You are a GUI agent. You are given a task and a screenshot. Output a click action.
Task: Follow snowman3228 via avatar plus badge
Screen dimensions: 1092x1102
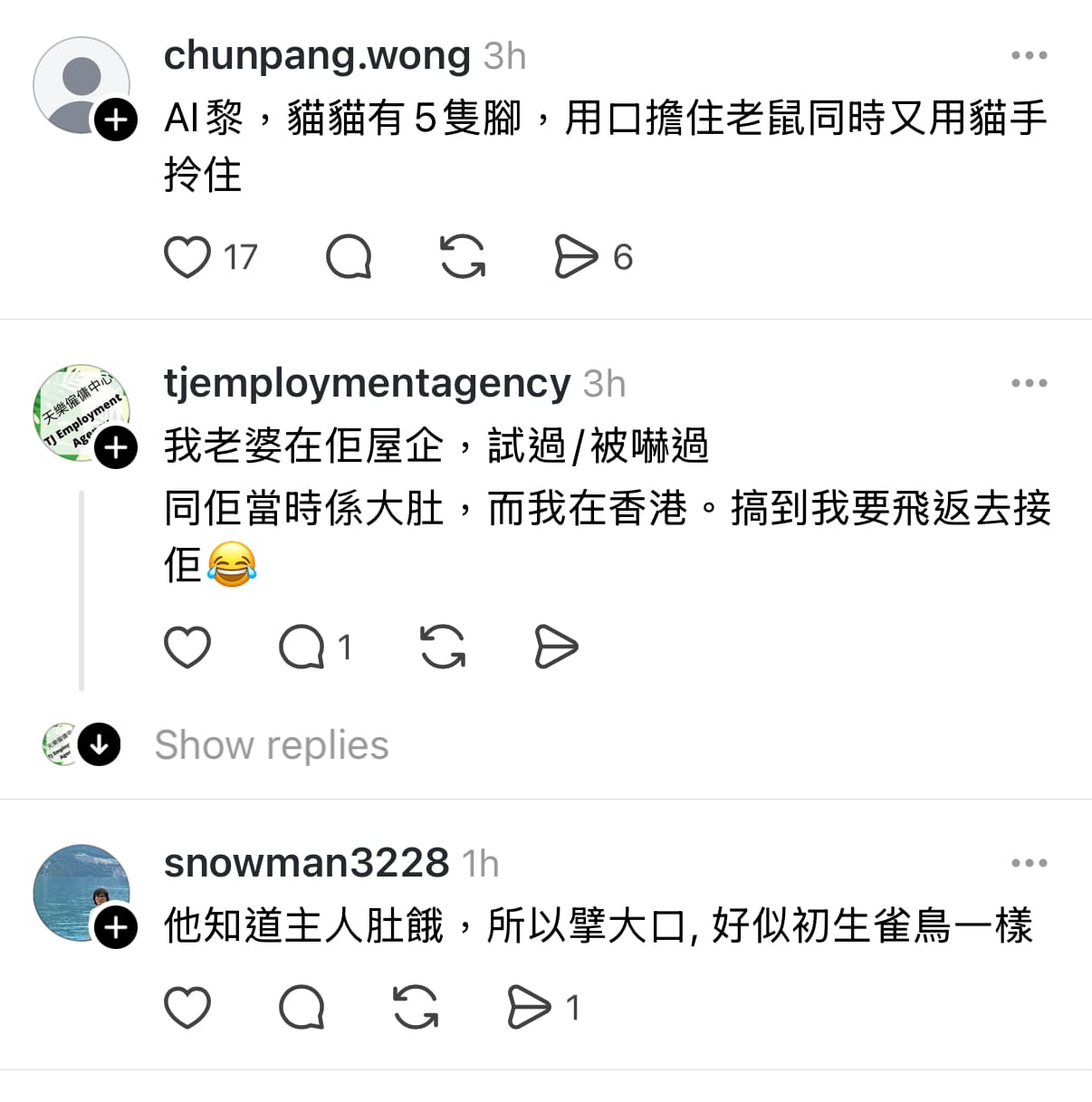[x=117, y=928]
